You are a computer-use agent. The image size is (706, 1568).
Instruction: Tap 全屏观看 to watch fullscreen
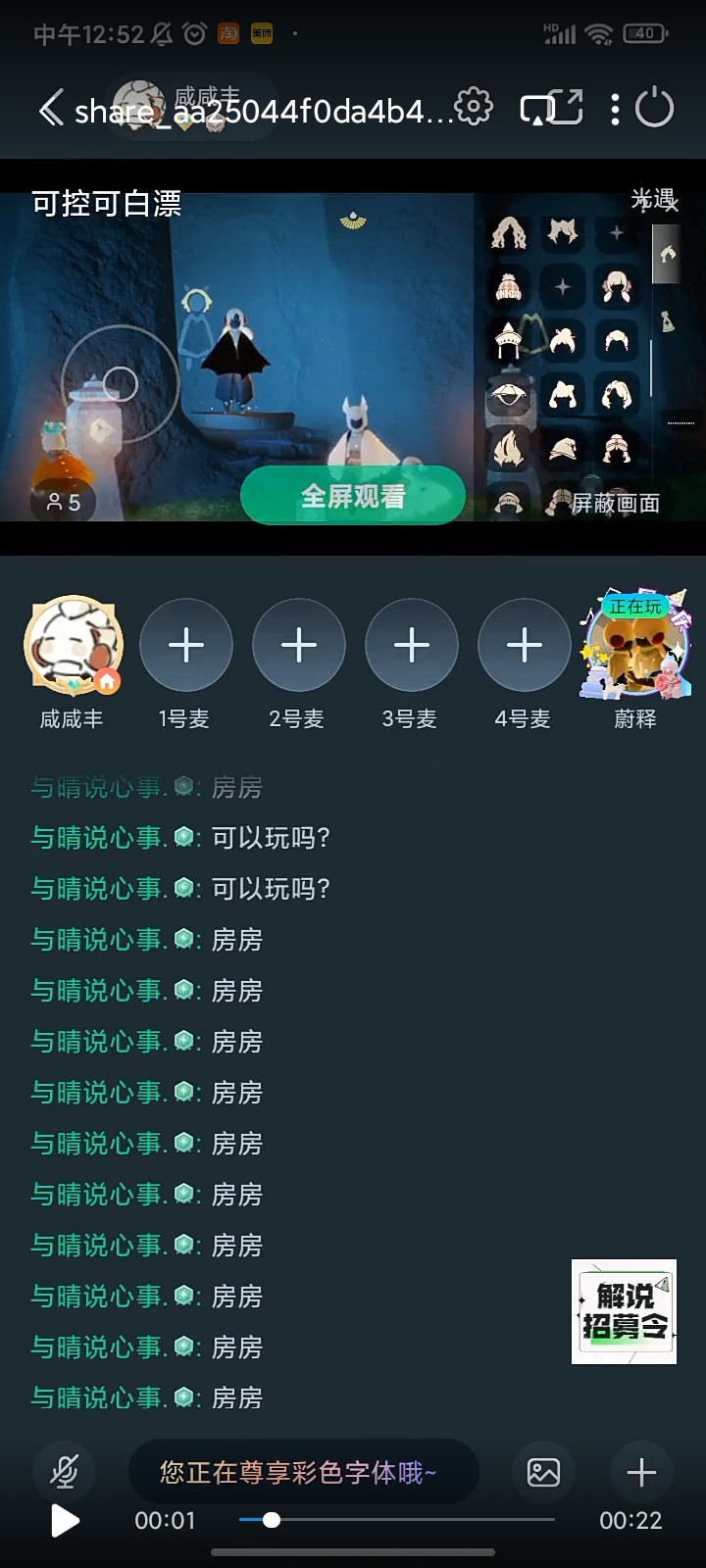click(353, 496)
